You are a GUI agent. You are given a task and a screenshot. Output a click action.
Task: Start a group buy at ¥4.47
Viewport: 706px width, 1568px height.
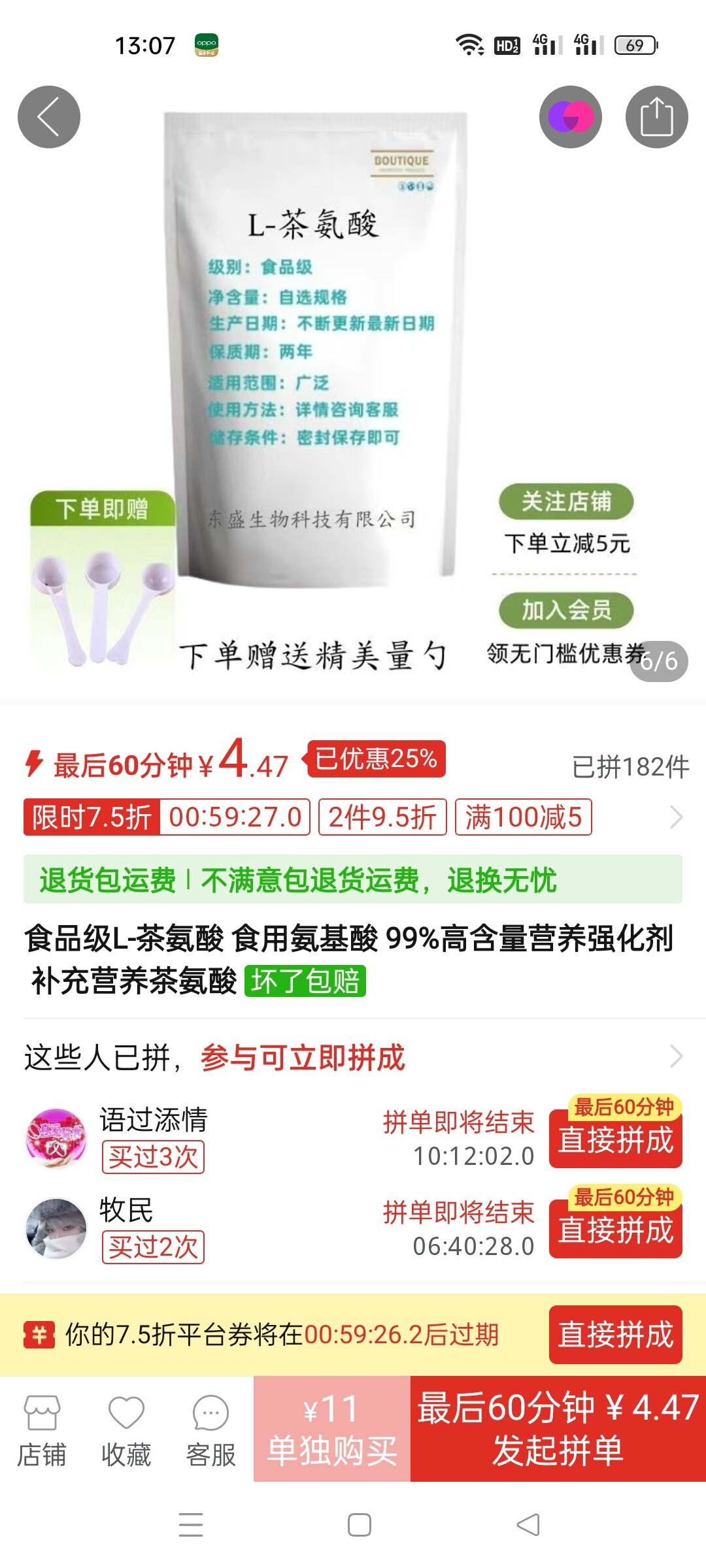click(558, 1429)
